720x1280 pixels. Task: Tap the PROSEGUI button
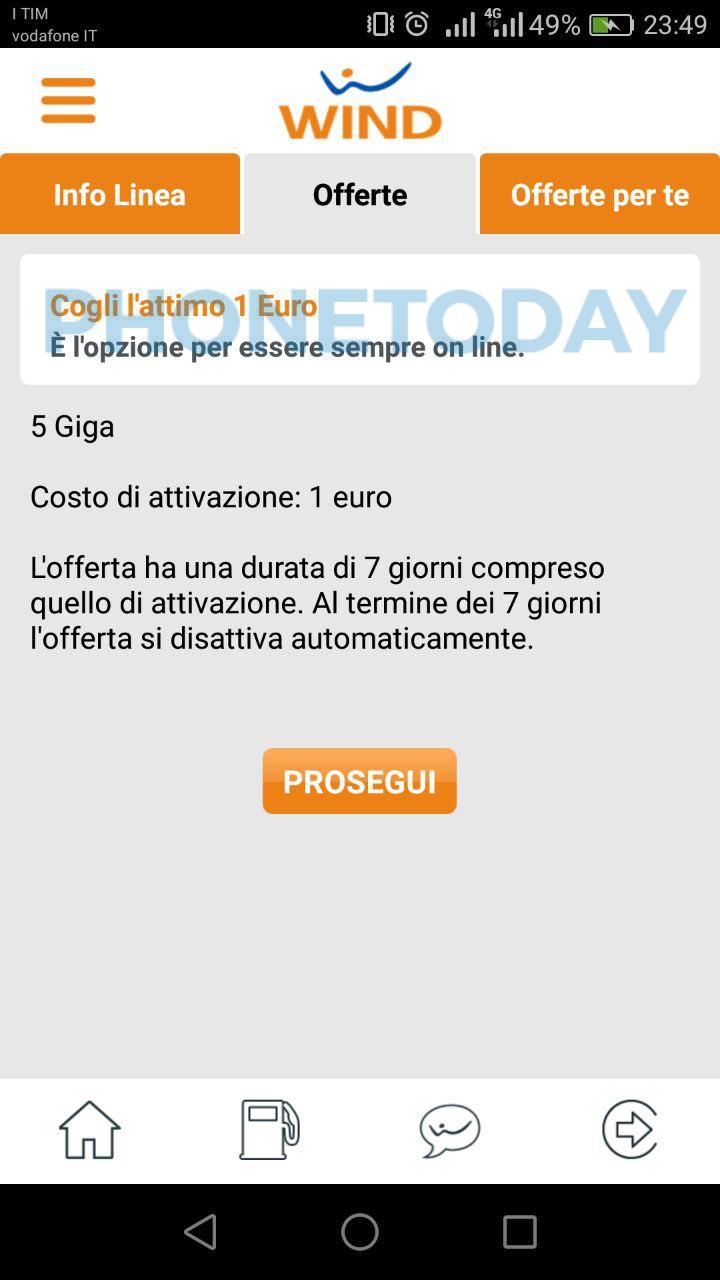click(x=359, y=781)
